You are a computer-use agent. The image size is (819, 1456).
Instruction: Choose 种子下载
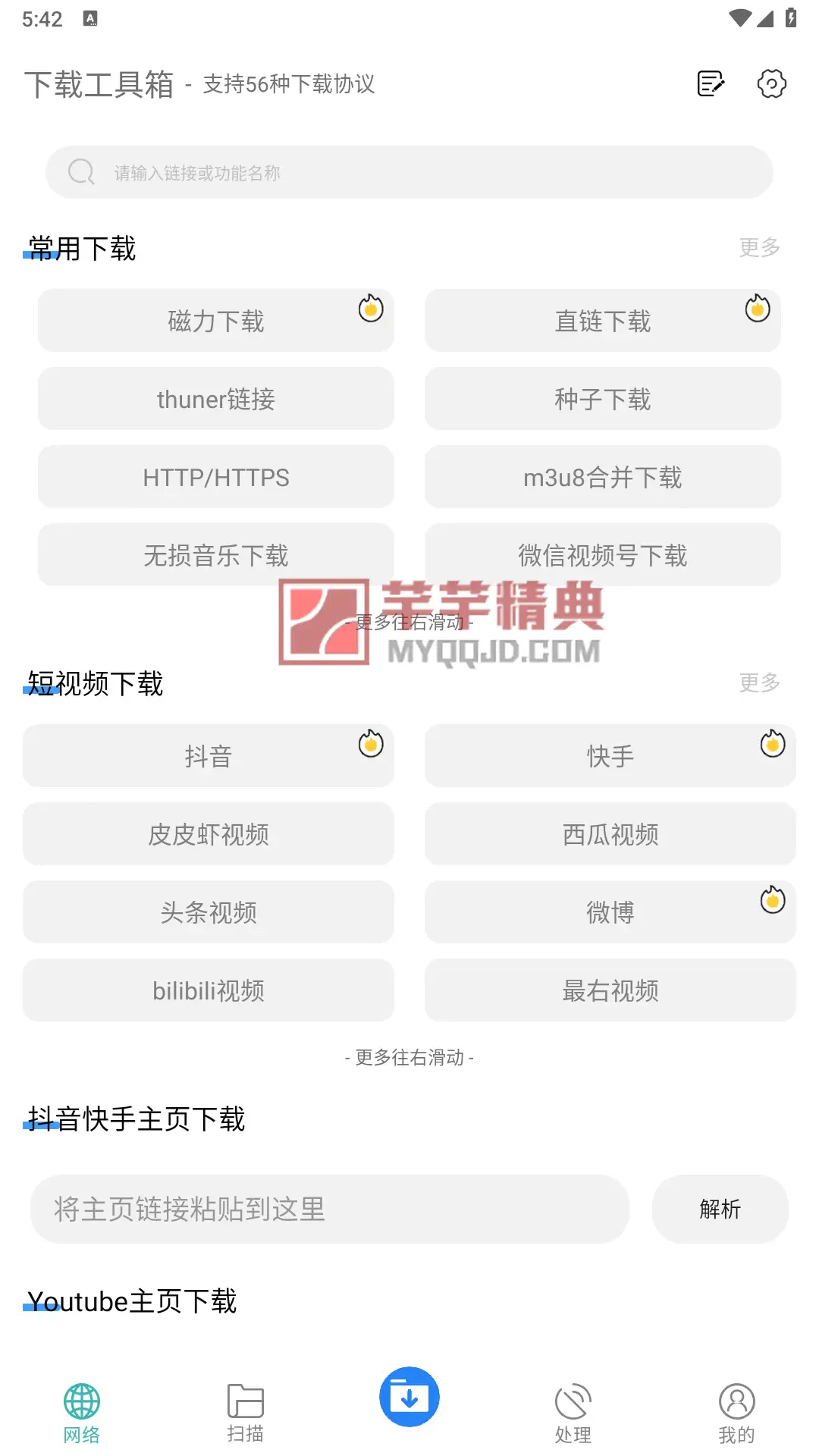[603, 399]
